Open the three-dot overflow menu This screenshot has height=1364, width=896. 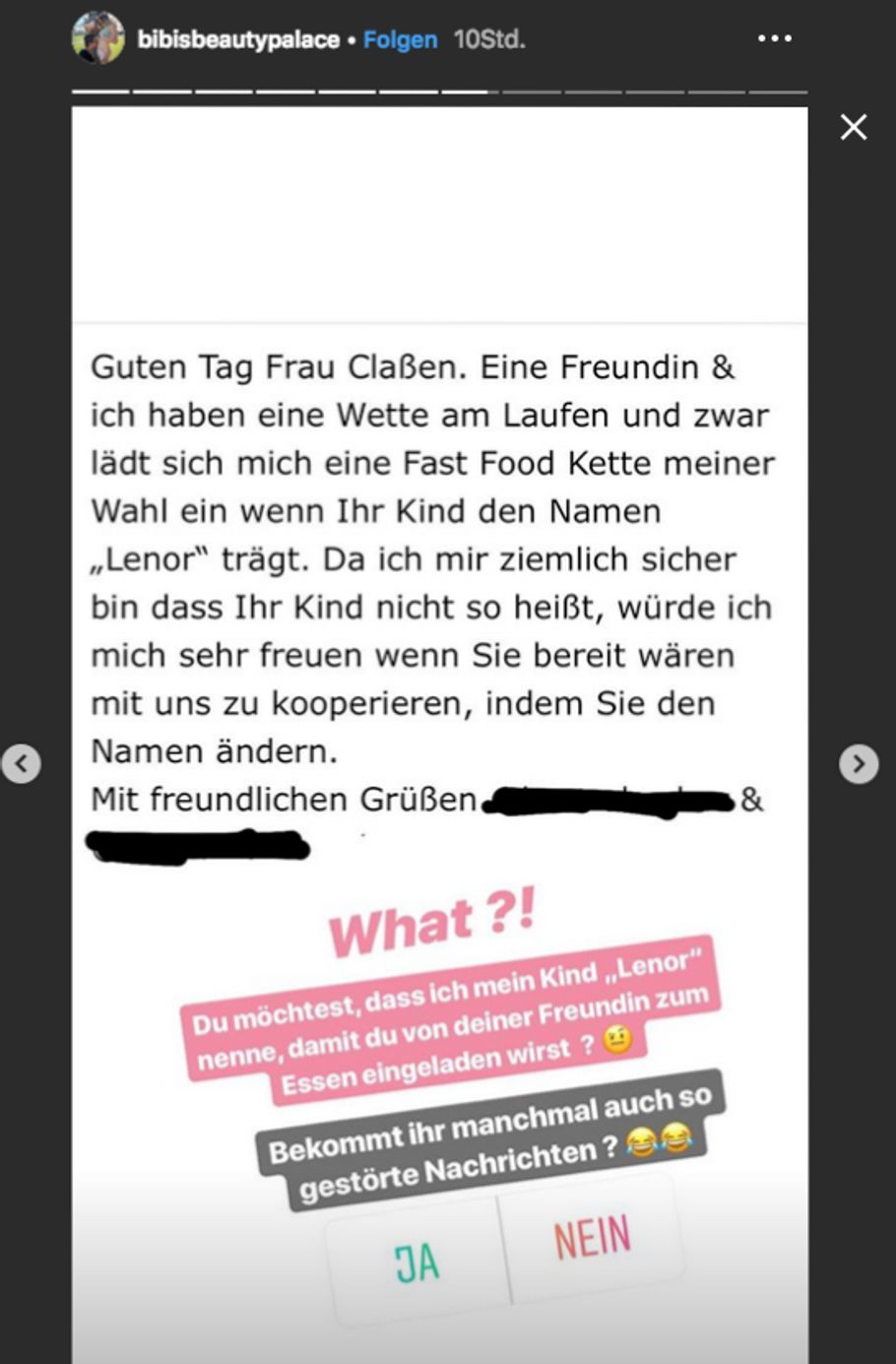pyautogui.click(x=774, y=38)
